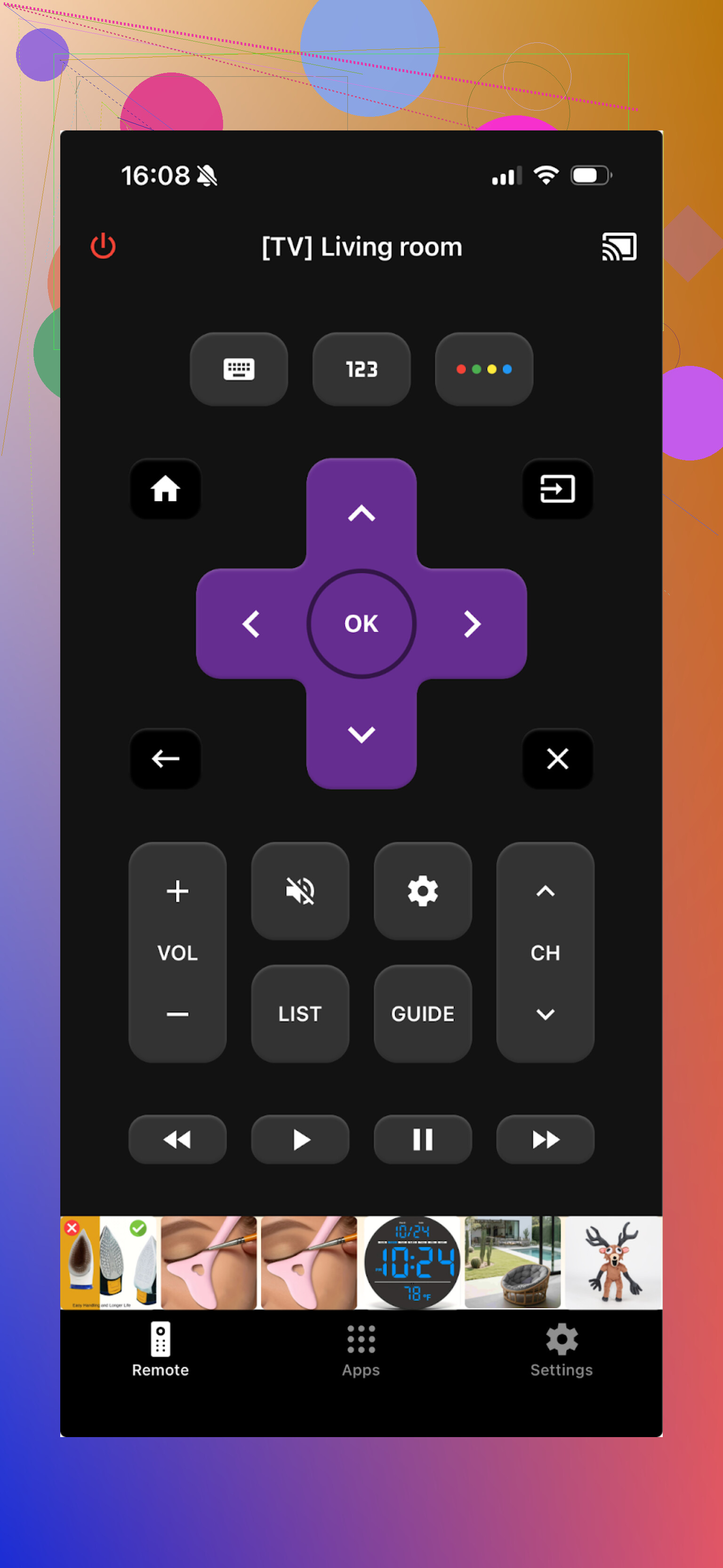This screenshot has height=1568, width=723.
Task: Open the cast screen icon
Action: [x=619, y=247]
